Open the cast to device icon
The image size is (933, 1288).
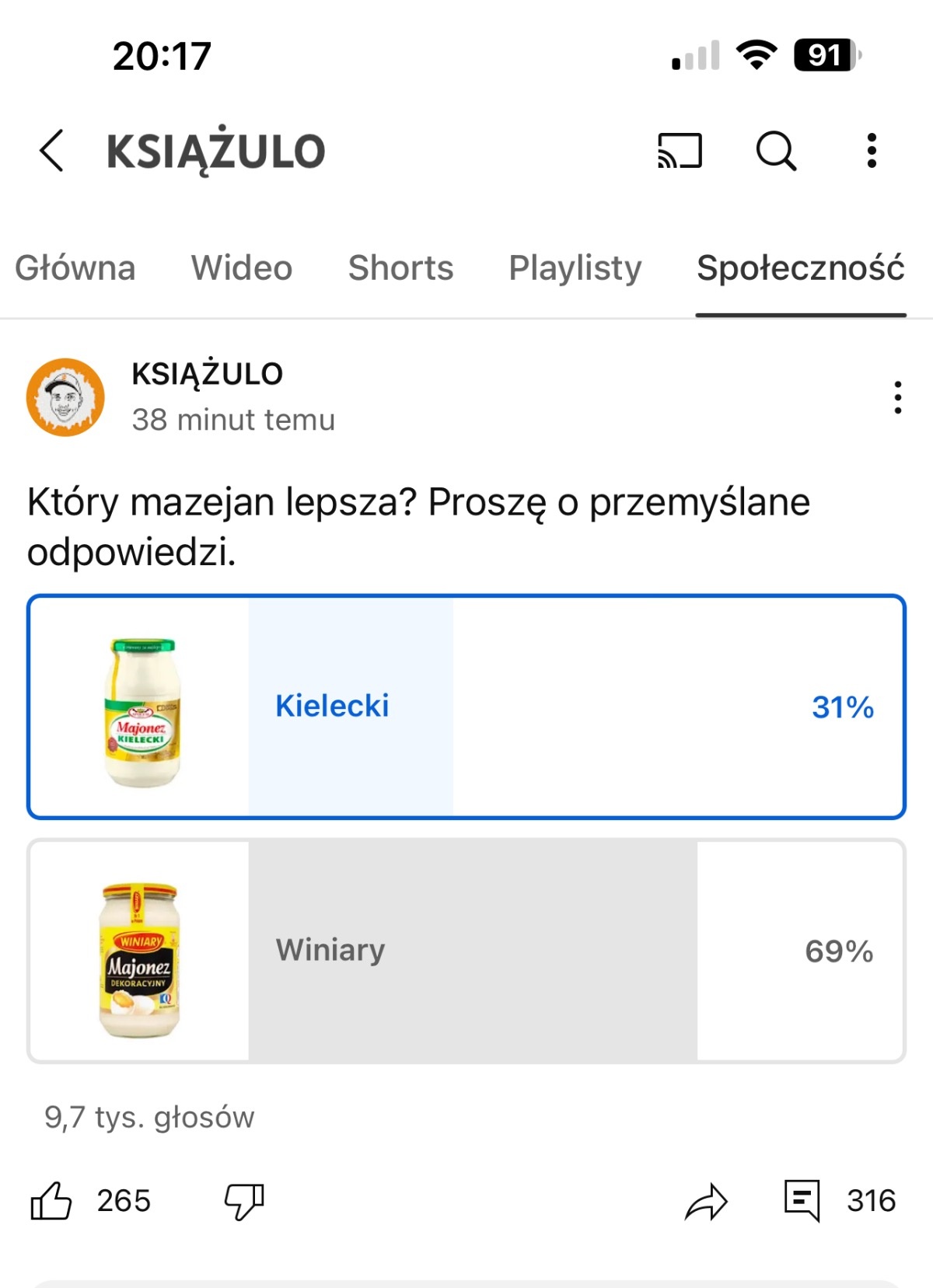[680, 151]
